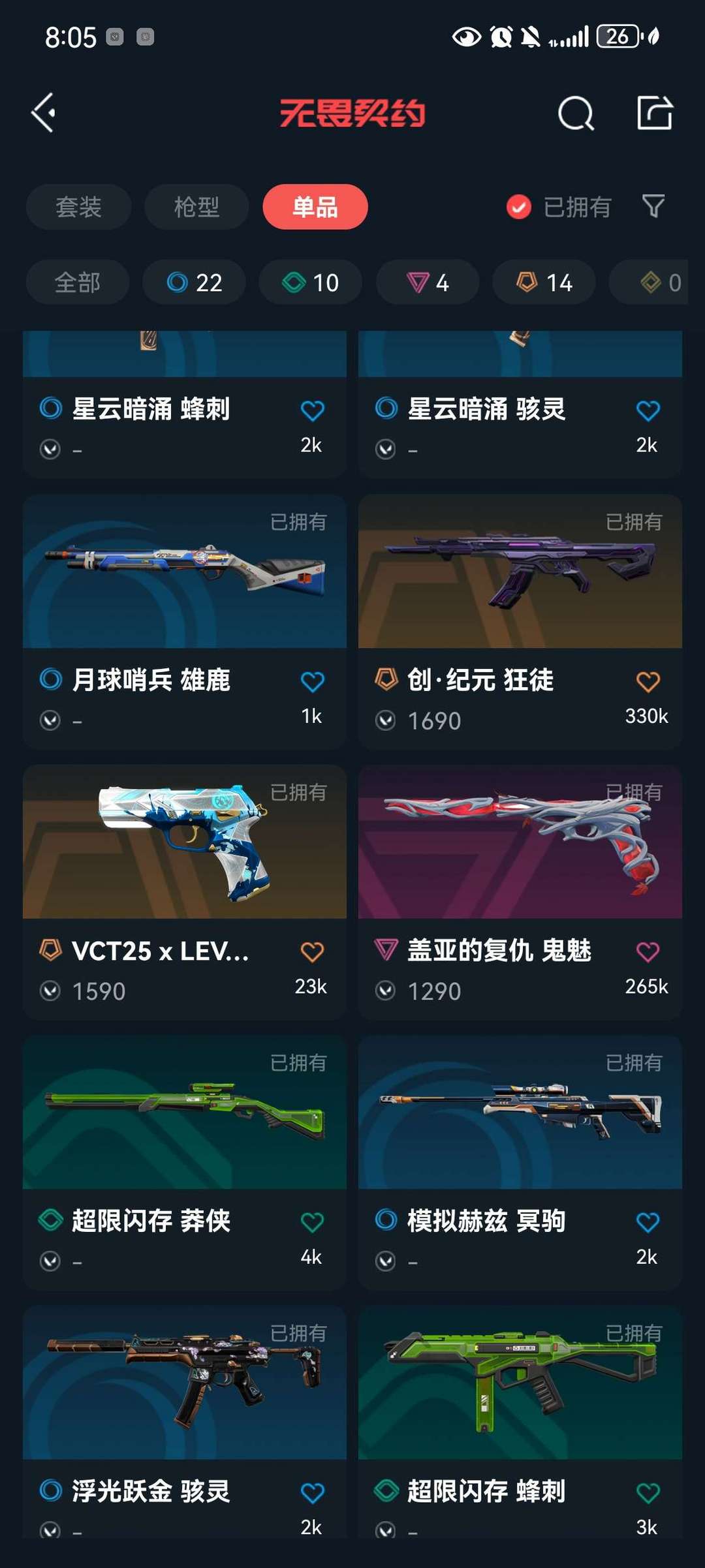Filter by the orange tier chip showing 14

pos(544,283)
